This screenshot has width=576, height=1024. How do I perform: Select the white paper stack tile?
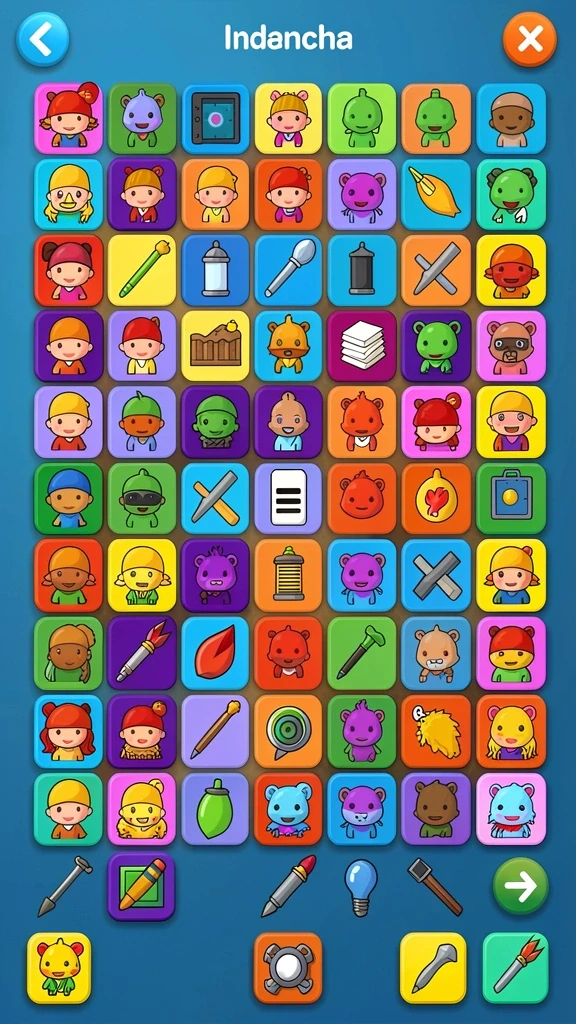[362, 345]
